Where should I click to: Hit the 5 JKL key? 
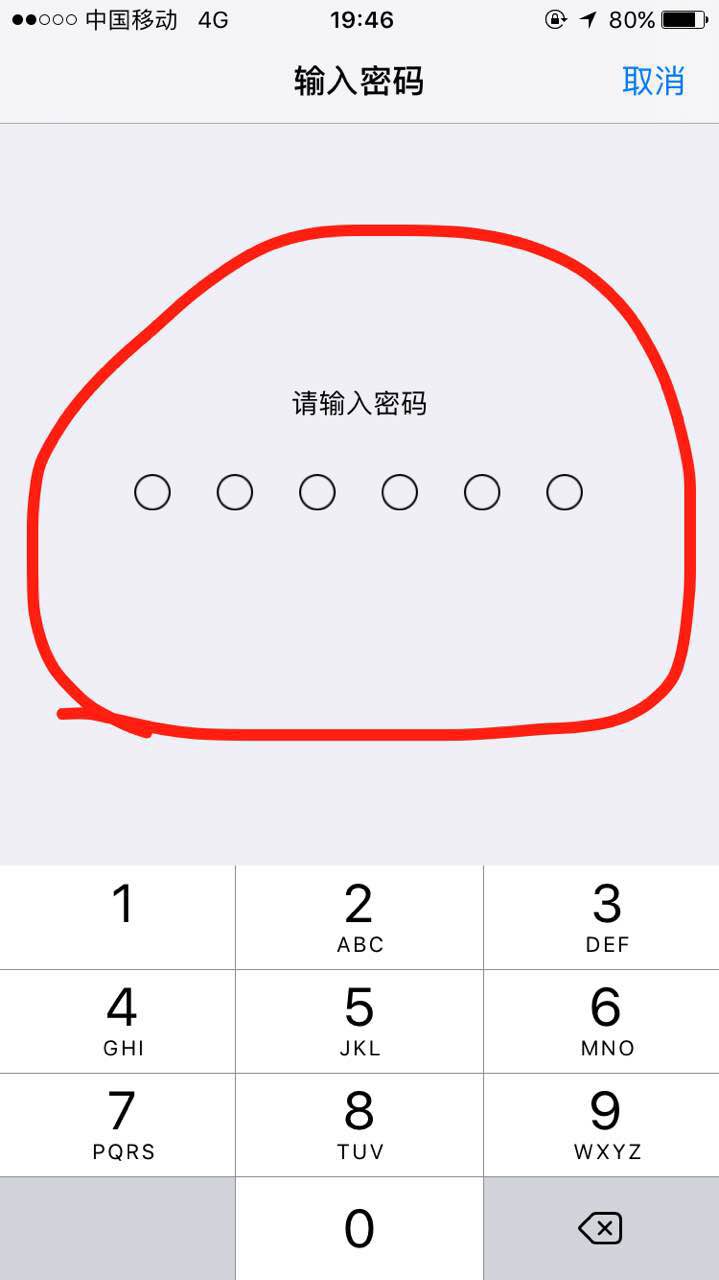tap(359, 1021)
